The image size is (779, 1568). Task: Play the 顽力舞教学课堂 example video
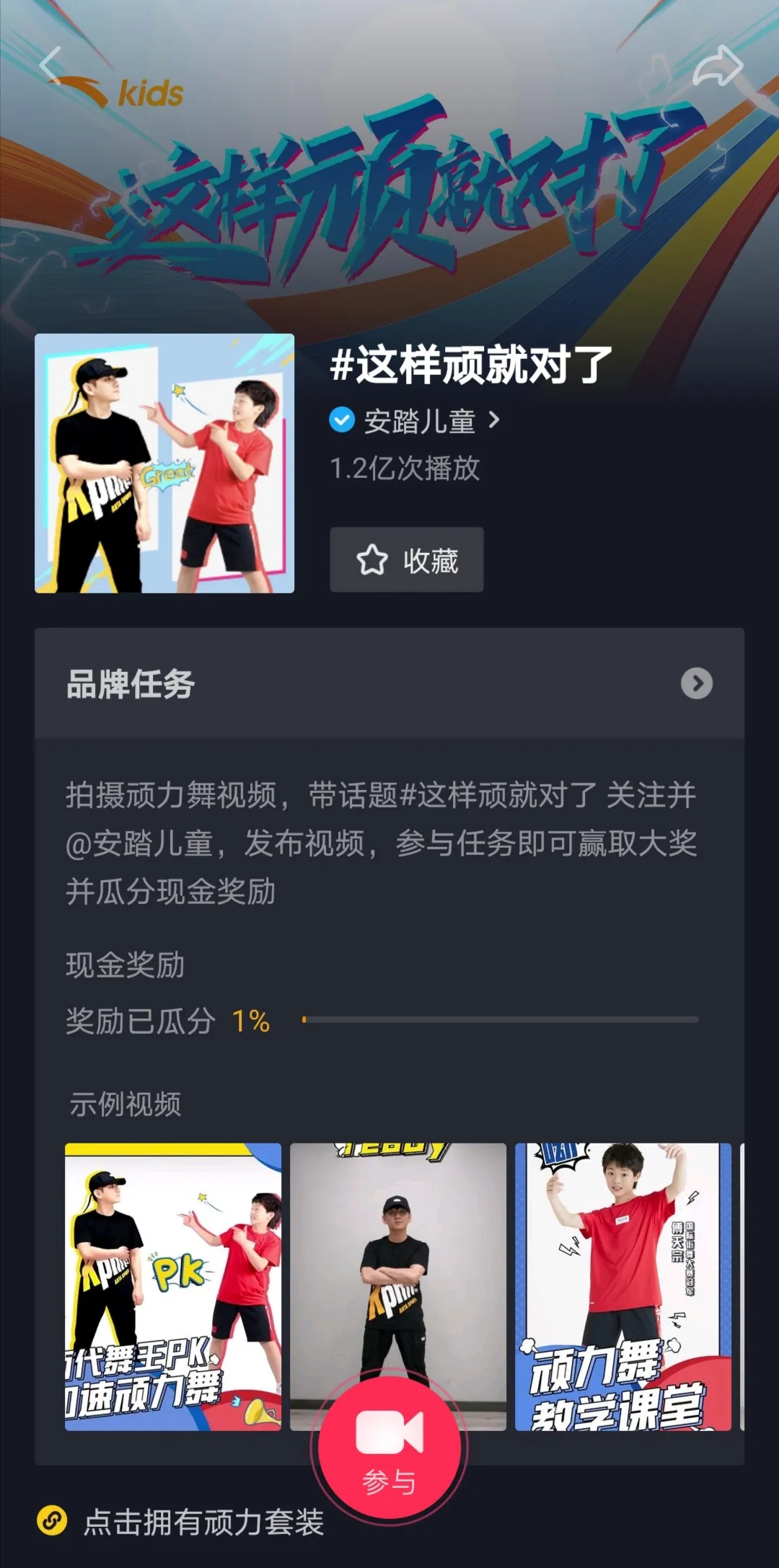(623, 1287)
